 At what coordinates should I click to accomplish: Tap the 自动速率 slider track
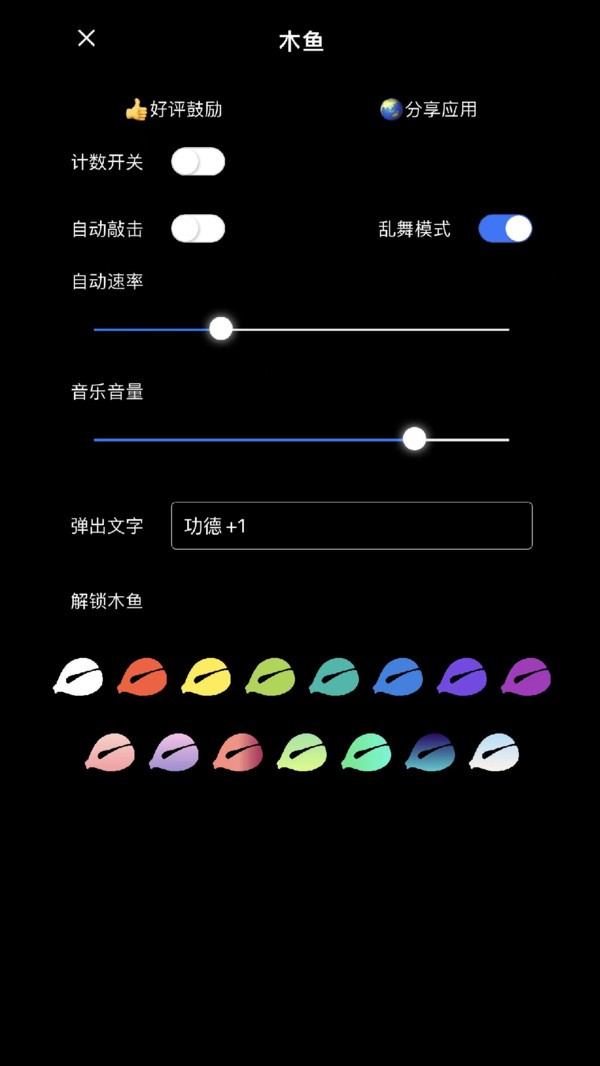(x=301, y=329)
